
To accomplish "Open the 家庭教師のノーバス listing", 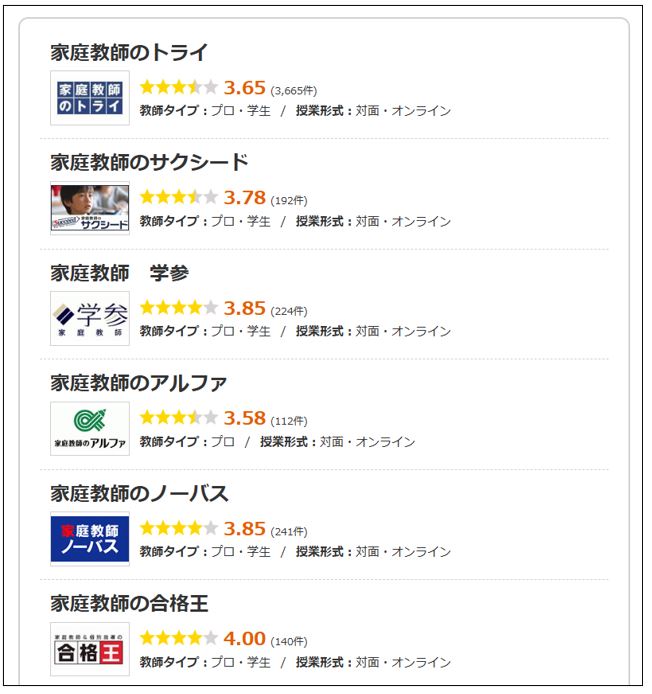I will point(139,493).
